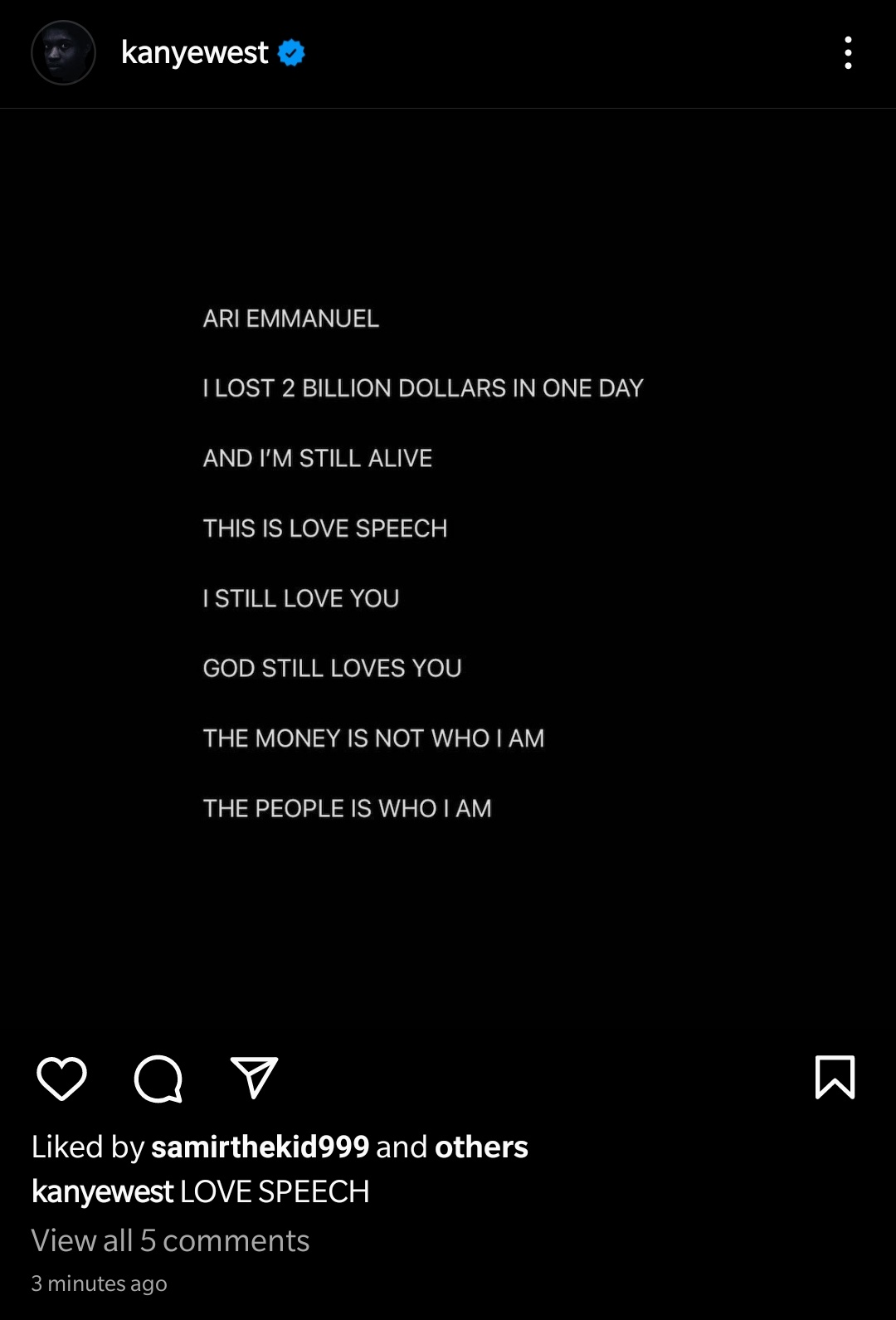Bookmark this post
The image size is (896, 1320).
(x=835, y=1078)
